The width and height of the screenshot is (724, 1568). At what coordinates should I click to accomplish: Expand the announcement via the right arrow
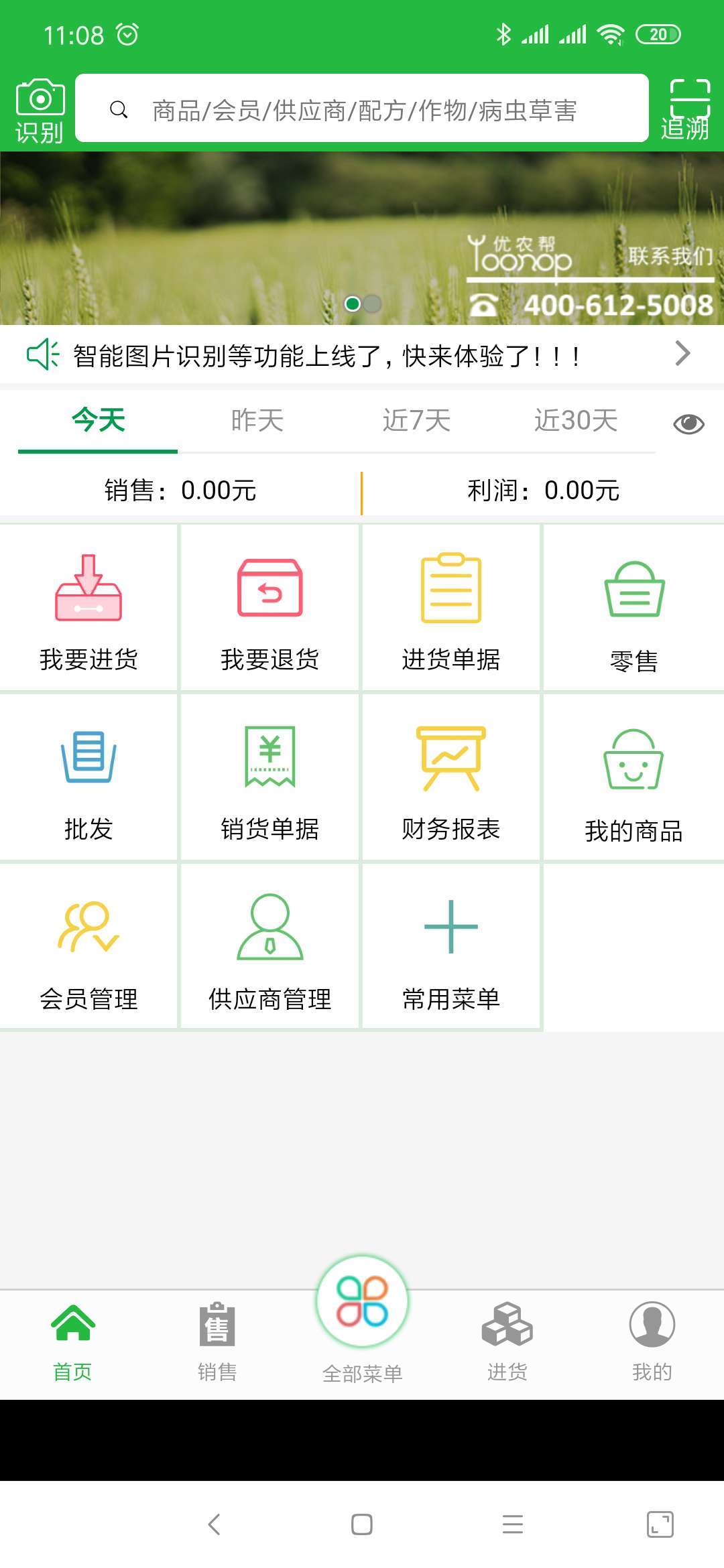click(684, 354)
